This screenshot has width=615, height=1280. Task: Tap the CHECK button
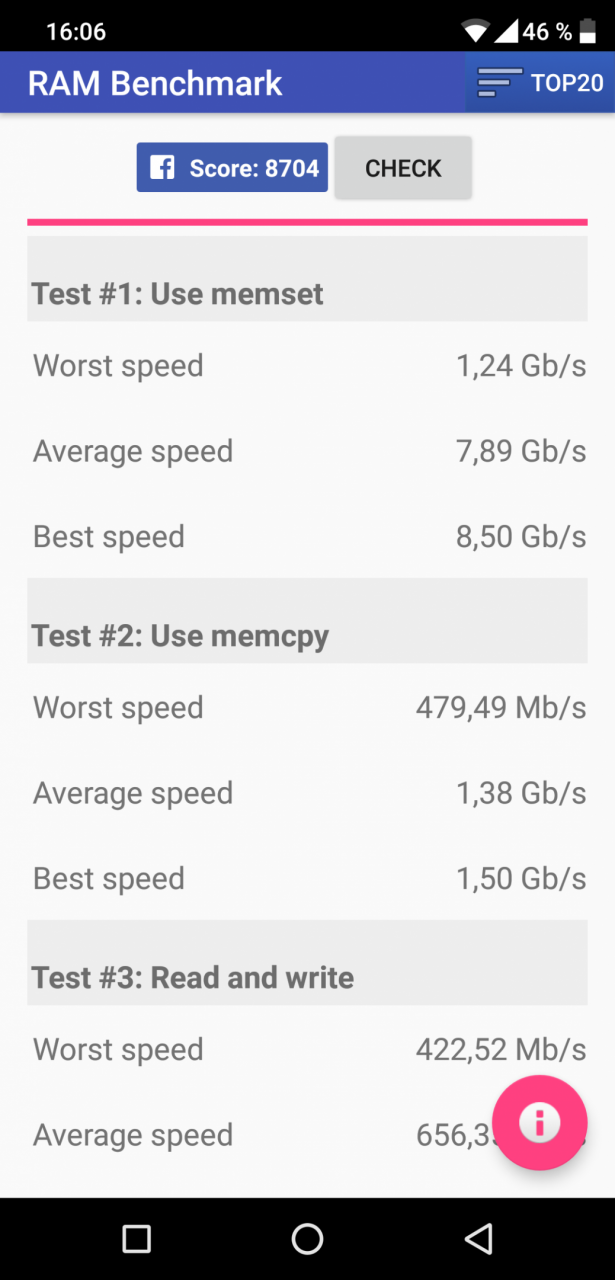403,168
